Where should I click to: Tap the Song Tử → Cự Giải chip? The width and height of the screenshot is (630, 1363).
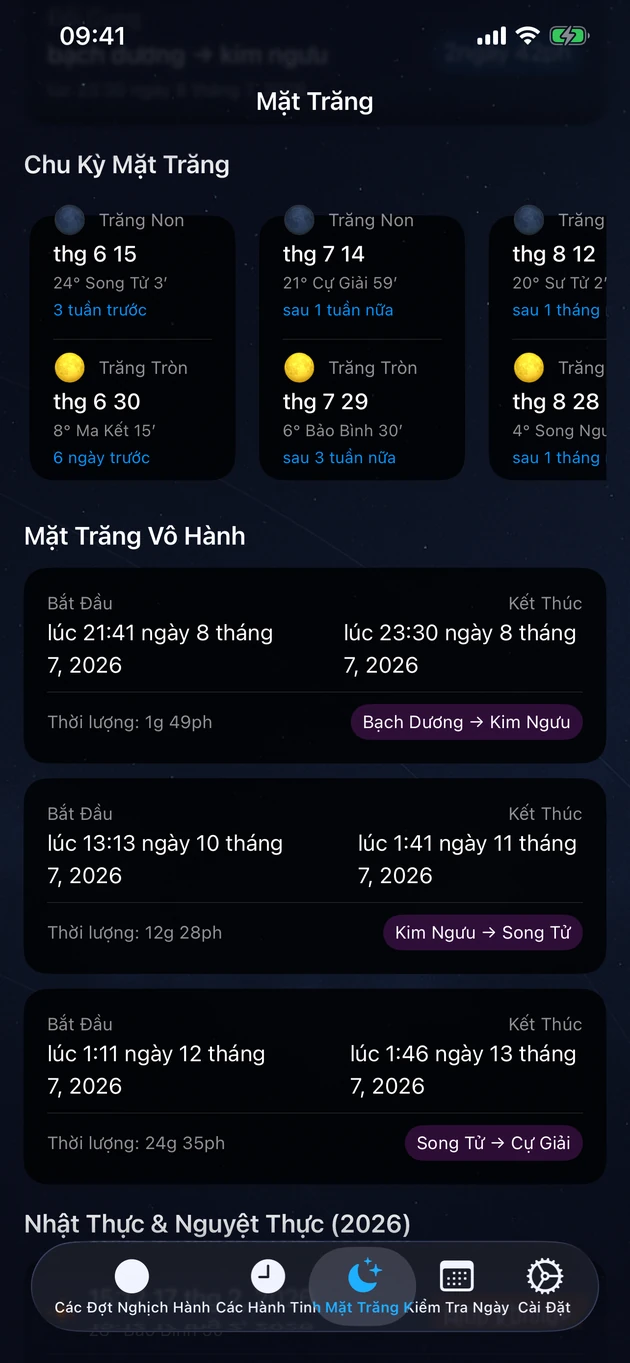point(493,1143)
